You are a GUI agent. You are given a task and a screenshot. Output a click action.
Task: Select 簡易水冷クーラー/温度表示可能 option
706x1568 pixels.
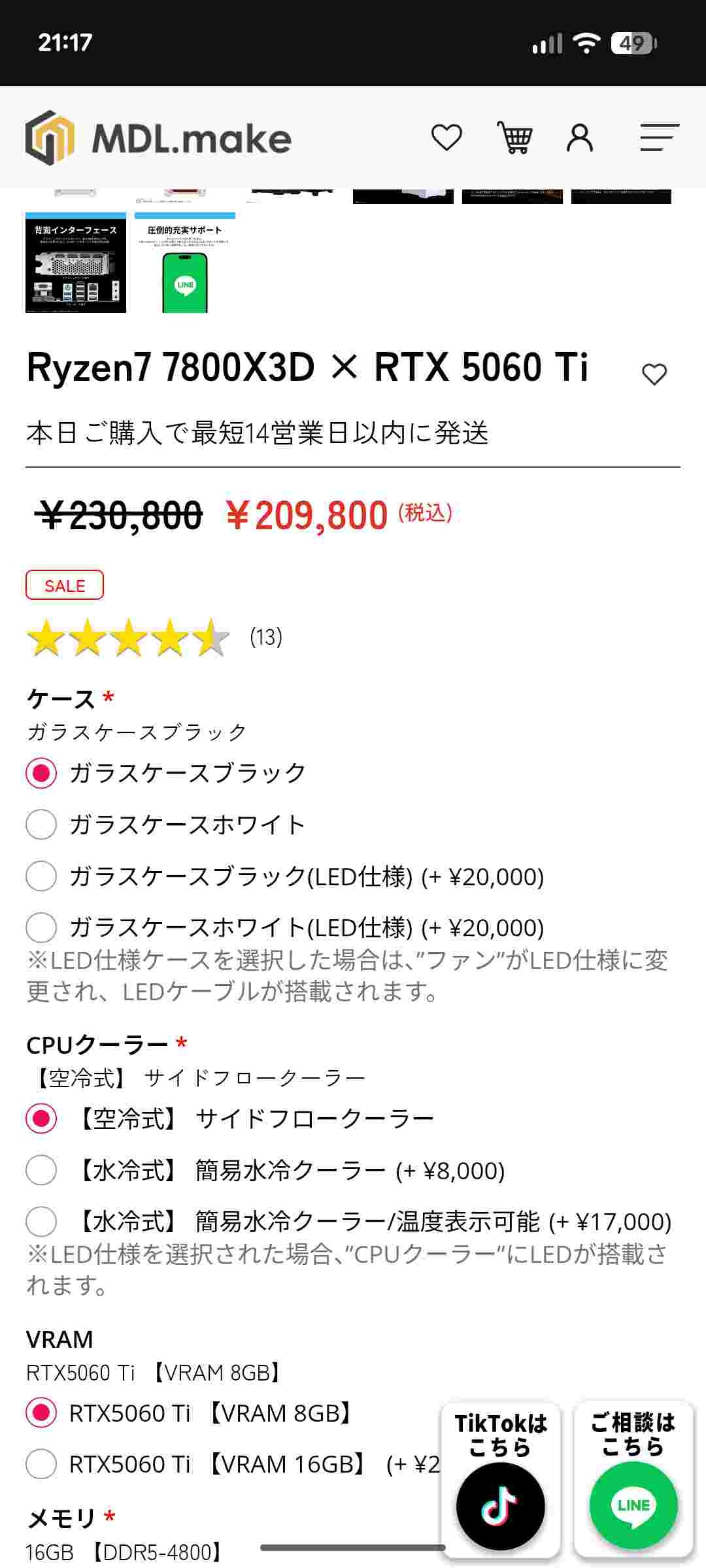point(41,1222)
